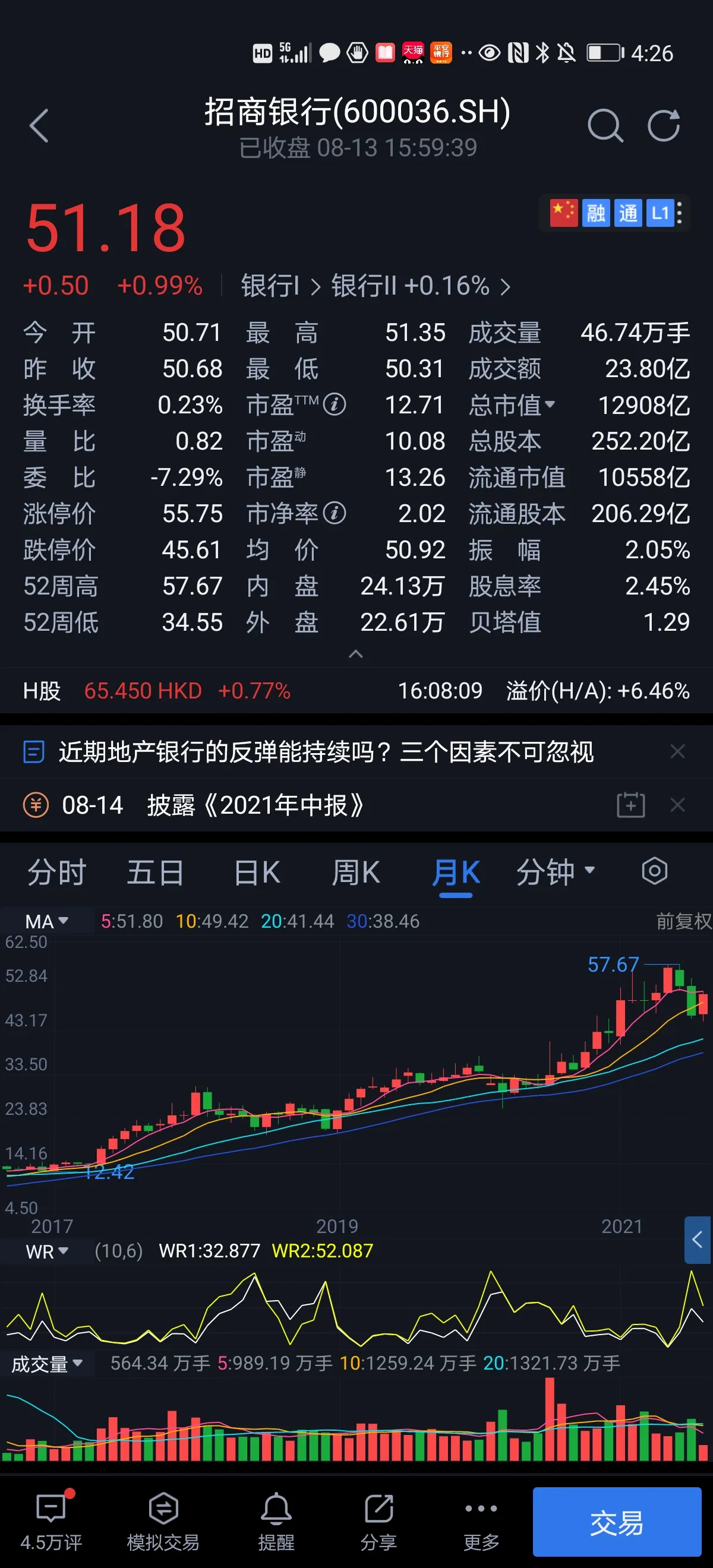Change the MA indicator dropdown
The image size is (713, 1568).
pyautogui.click(x=46, y=922)
